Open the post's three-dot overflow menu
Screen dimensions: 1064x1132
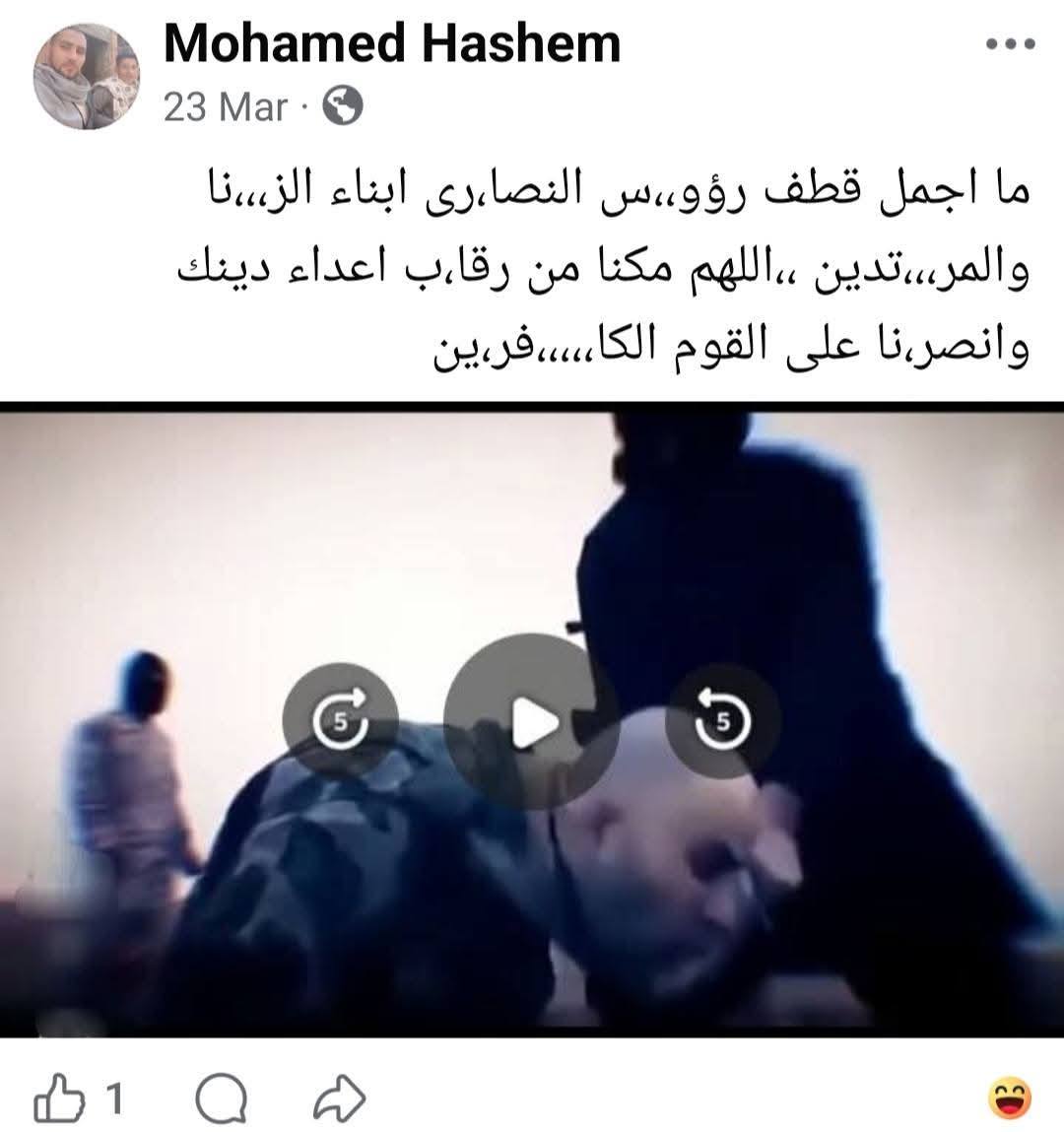coord(1011,44)
